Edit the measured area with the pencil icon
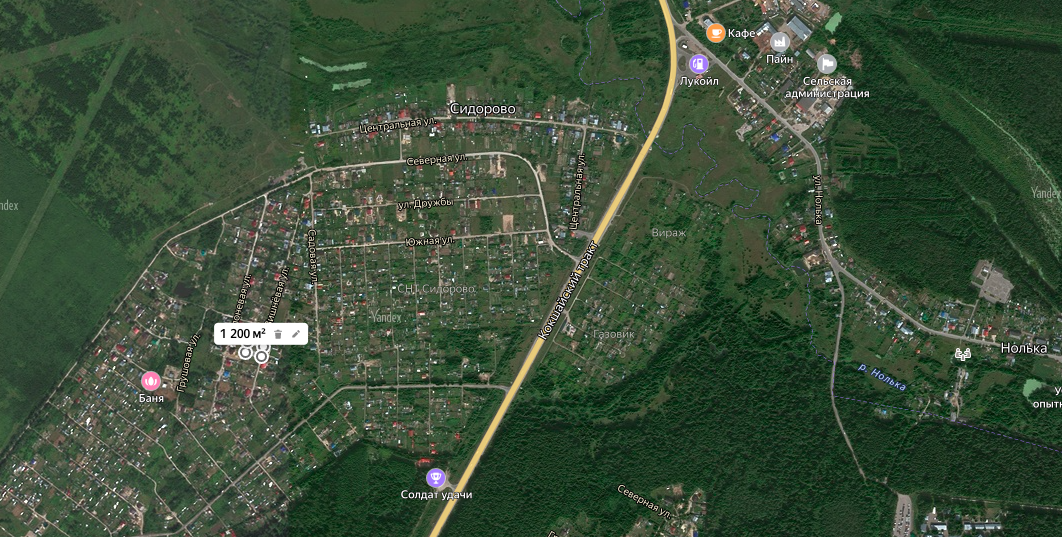Image resolution: width=1062 pixels, height=537 pixels. [x=295, y=334]
